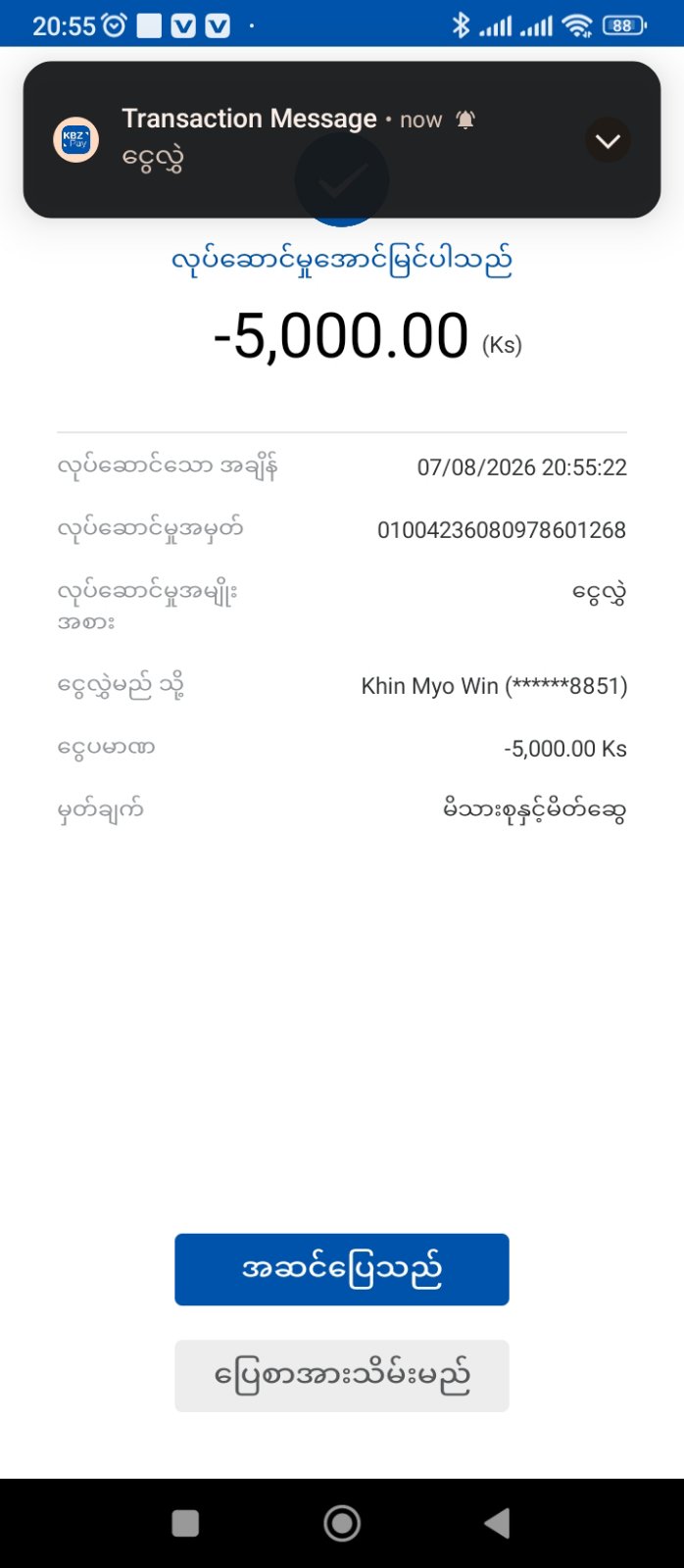Open recent apps with the square button
This screenshot has width=684, height=1568.
coord(185,1523)
